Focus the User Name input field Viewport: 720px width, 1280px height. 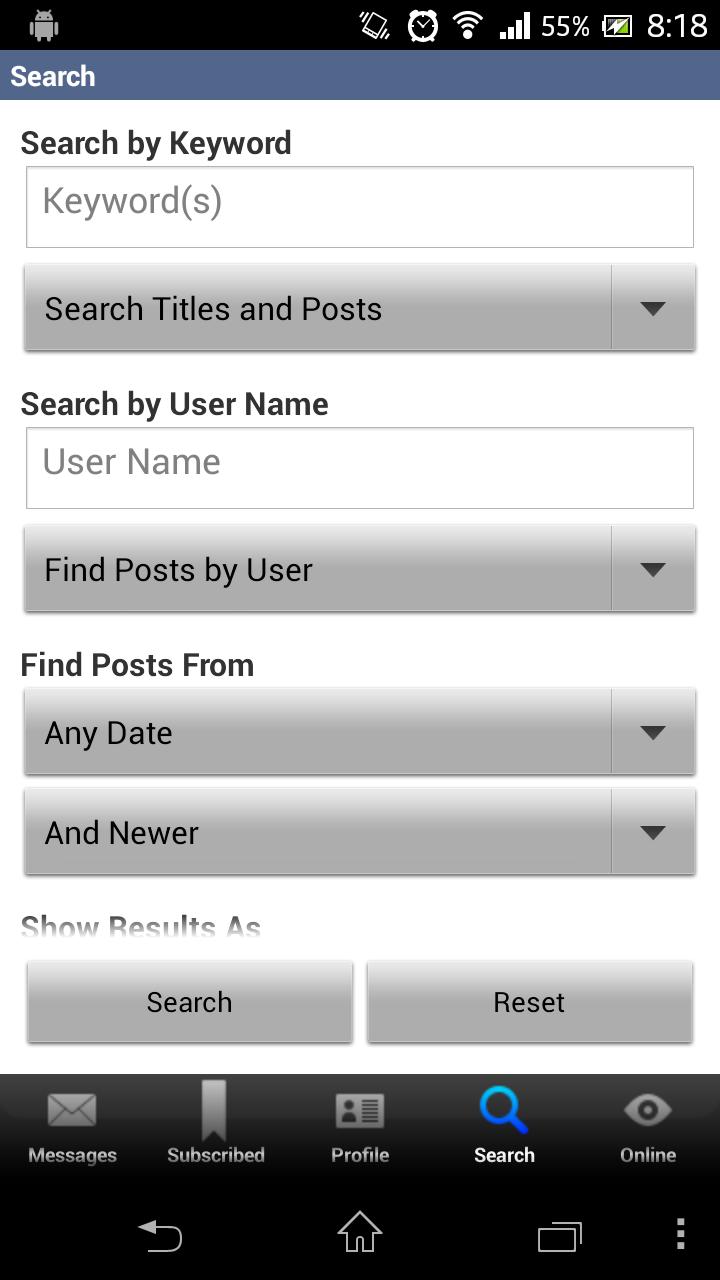(x=359, y=467)
